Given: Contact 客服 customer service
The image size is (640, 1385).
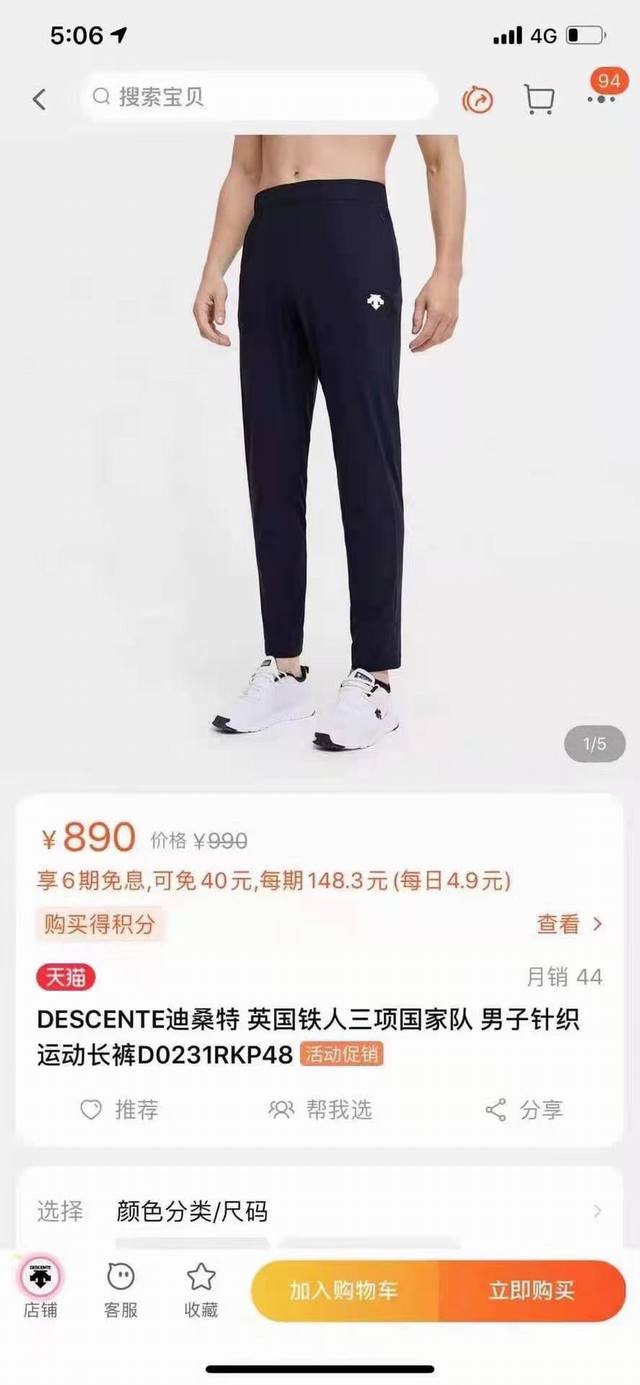Looking at the screenshot, I should coord(121,1289).
